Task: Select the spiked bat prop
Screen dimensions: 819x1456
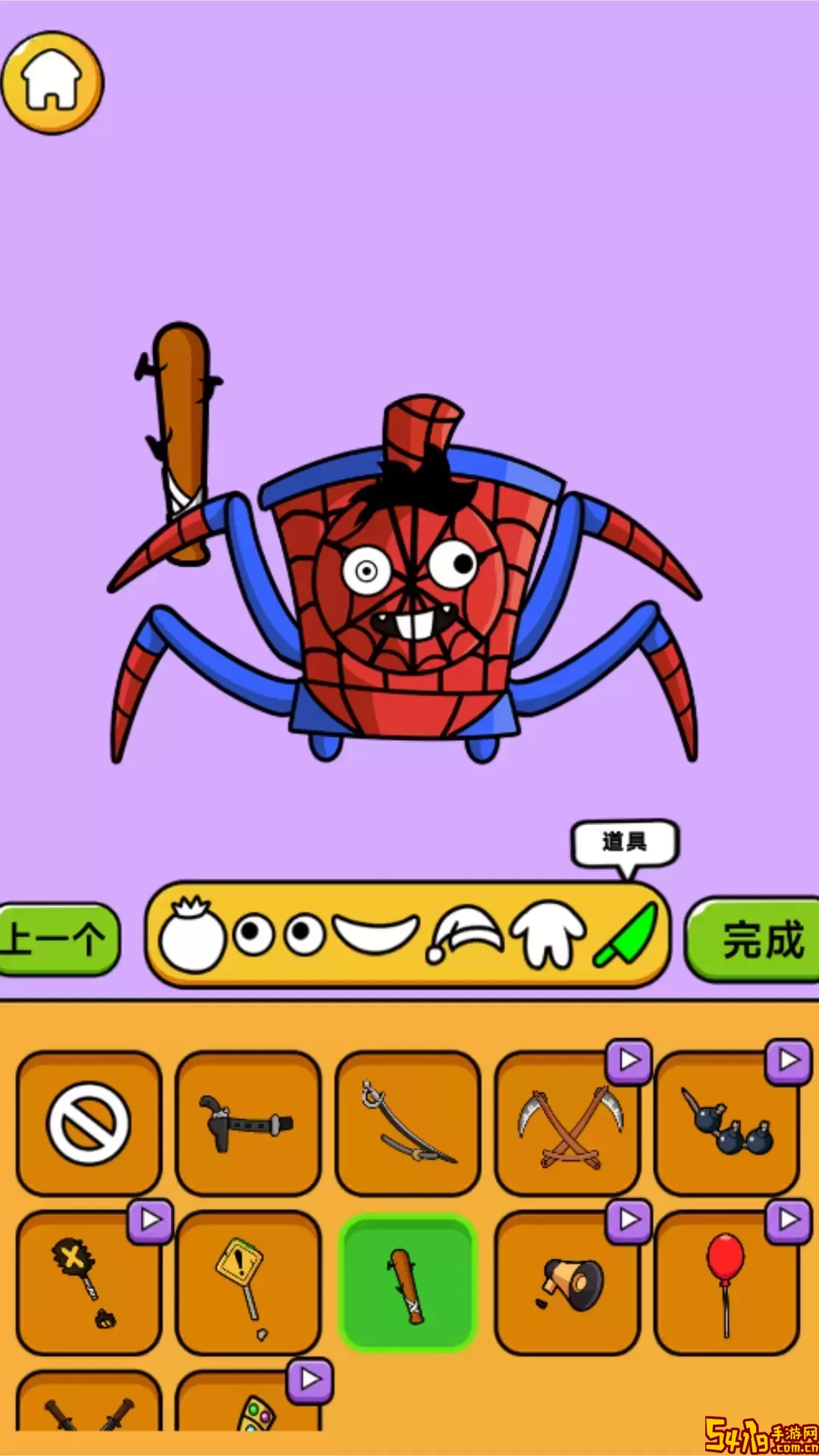Action: 407,1283
